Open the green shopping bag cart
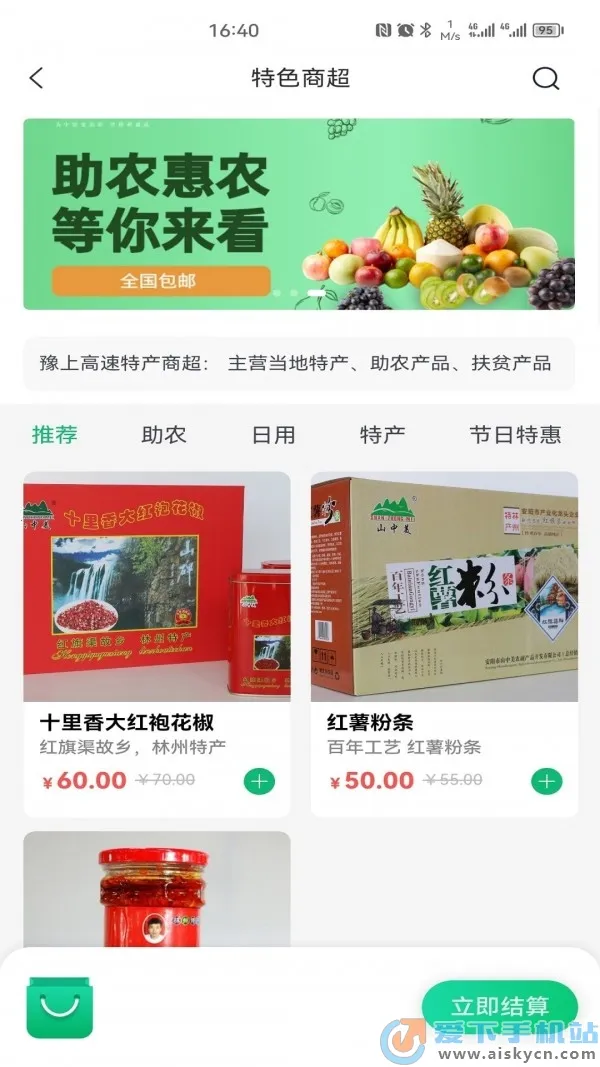Image resolution: width=600 pixels, height=1067 pixels. click(60, 1007)
